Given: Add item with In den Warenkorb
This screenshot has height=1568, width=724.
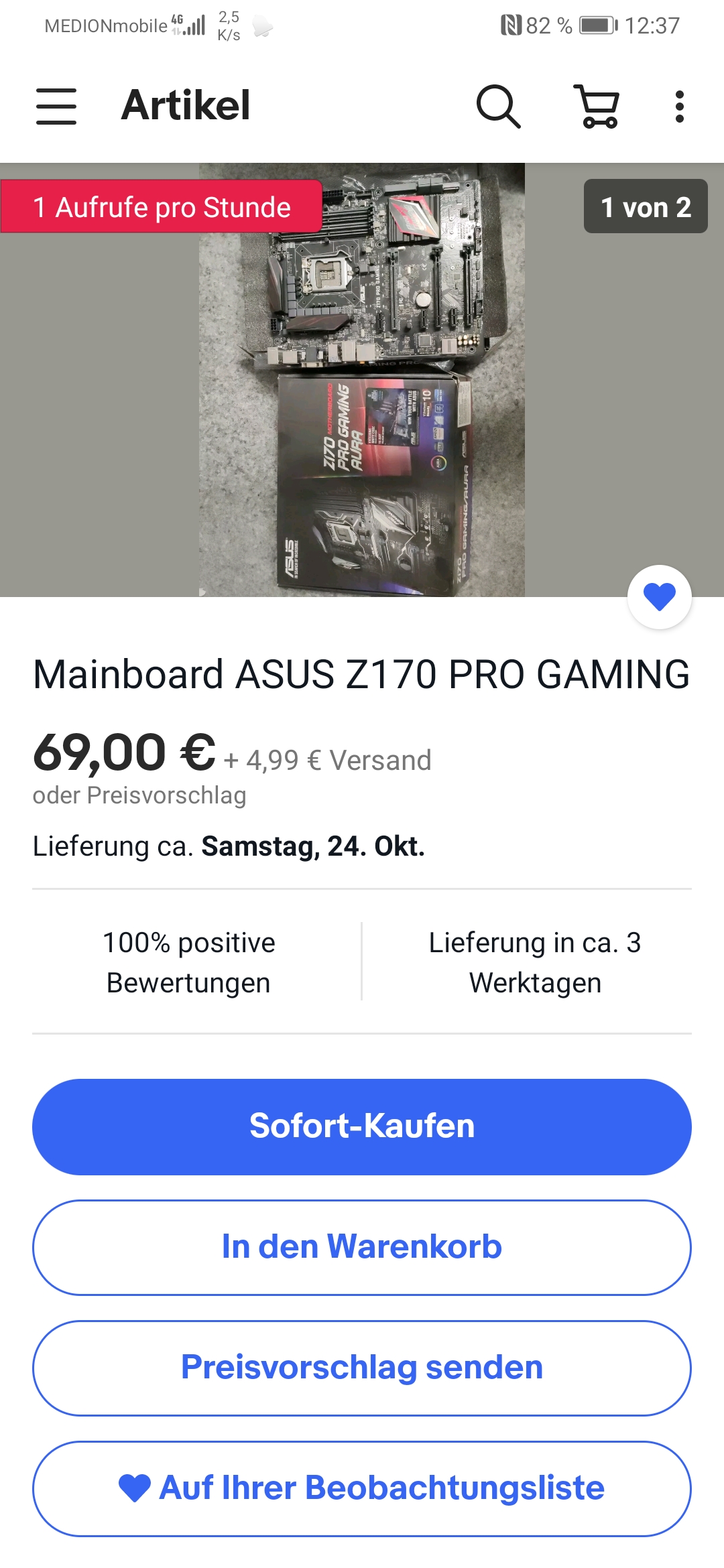Looking at the screenshot, I should (362, 1247).
